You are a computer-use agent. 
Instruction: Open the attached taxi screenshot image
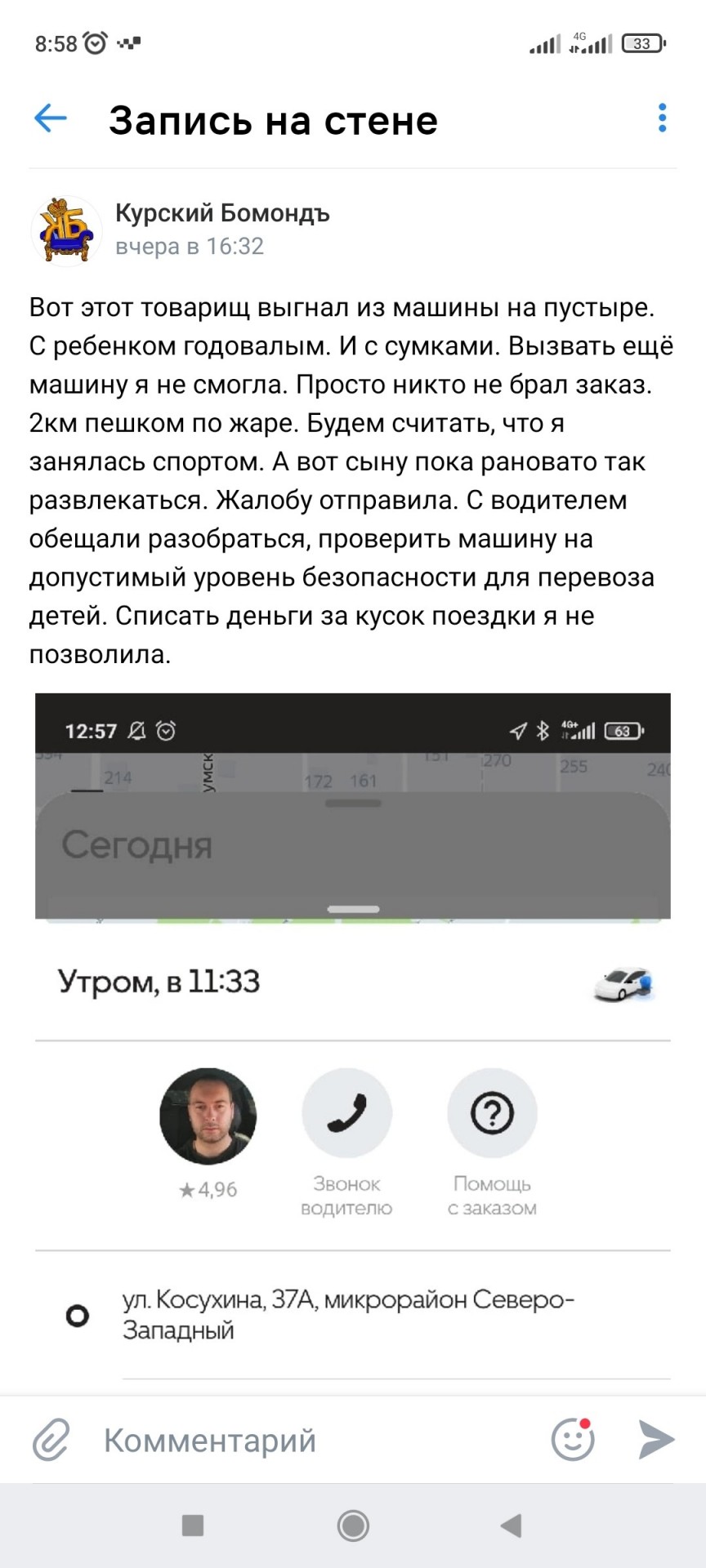[353, 1043]
